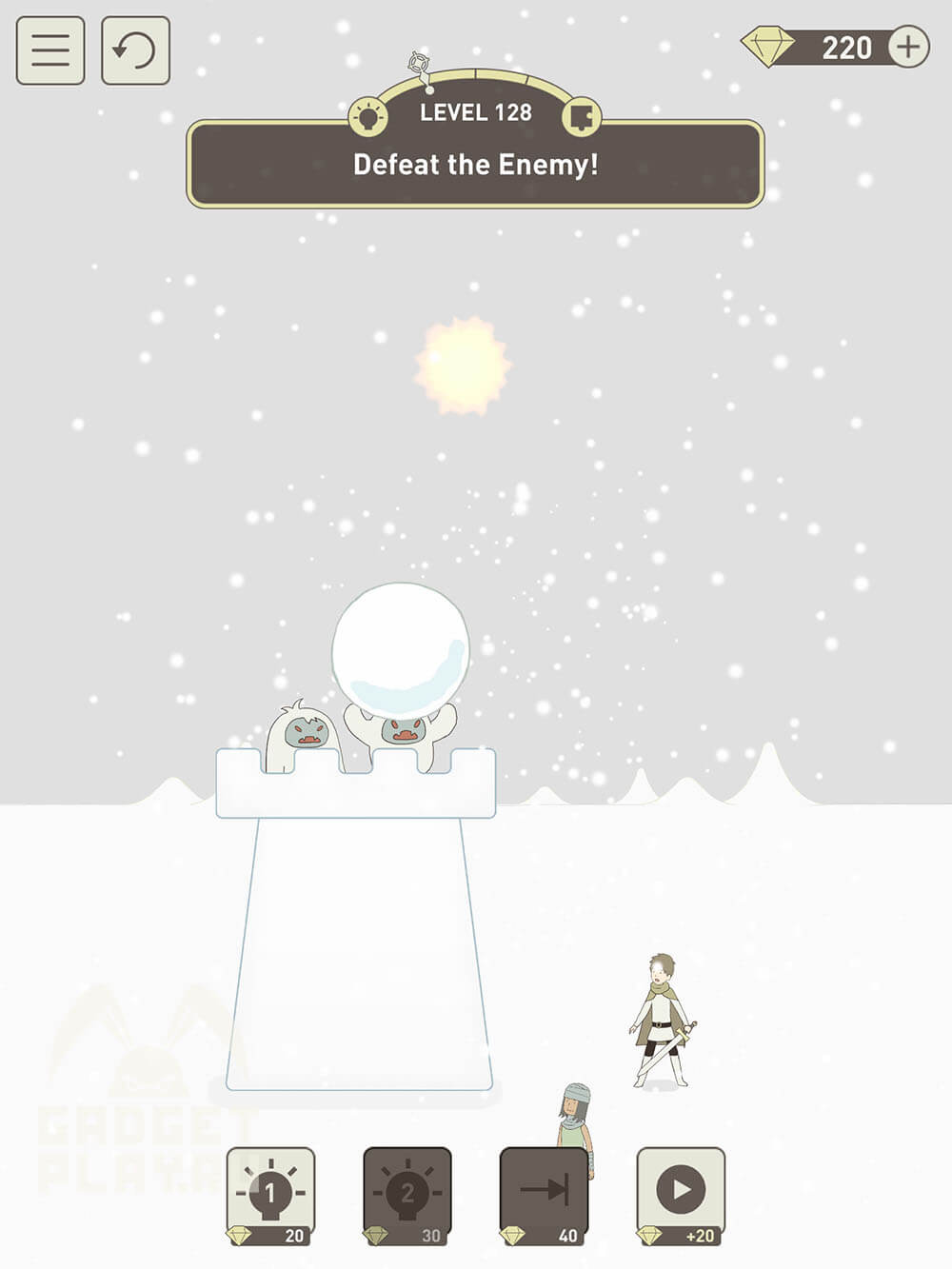Image resolution: width=952 pixels, height=1269 pixels.
Task: Watch video for +20 gems
Action: [x=681, y=1196]
